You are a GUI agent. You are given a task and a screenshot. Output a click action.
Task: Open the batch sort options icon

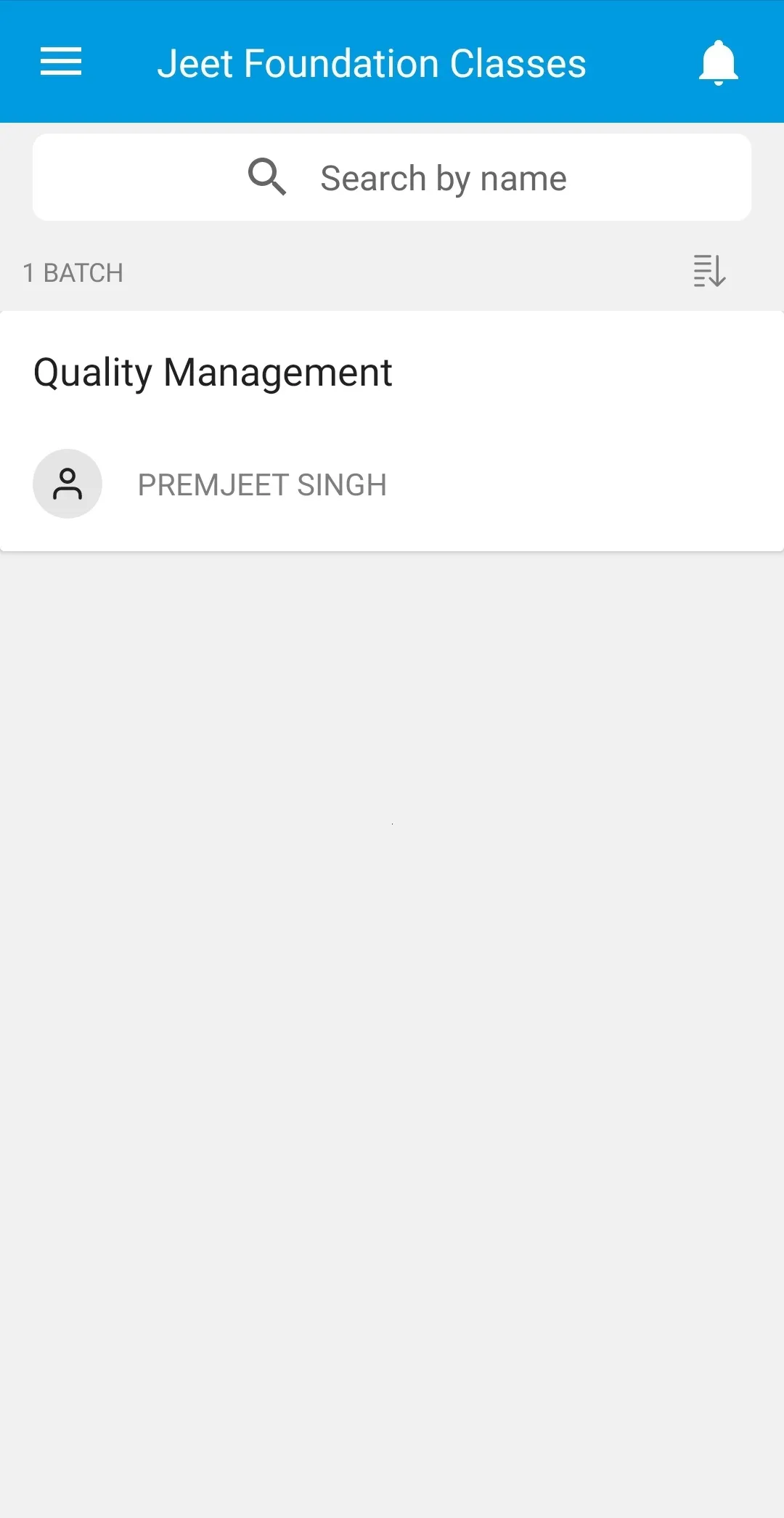pyautogui.click(x=709, y=271)
